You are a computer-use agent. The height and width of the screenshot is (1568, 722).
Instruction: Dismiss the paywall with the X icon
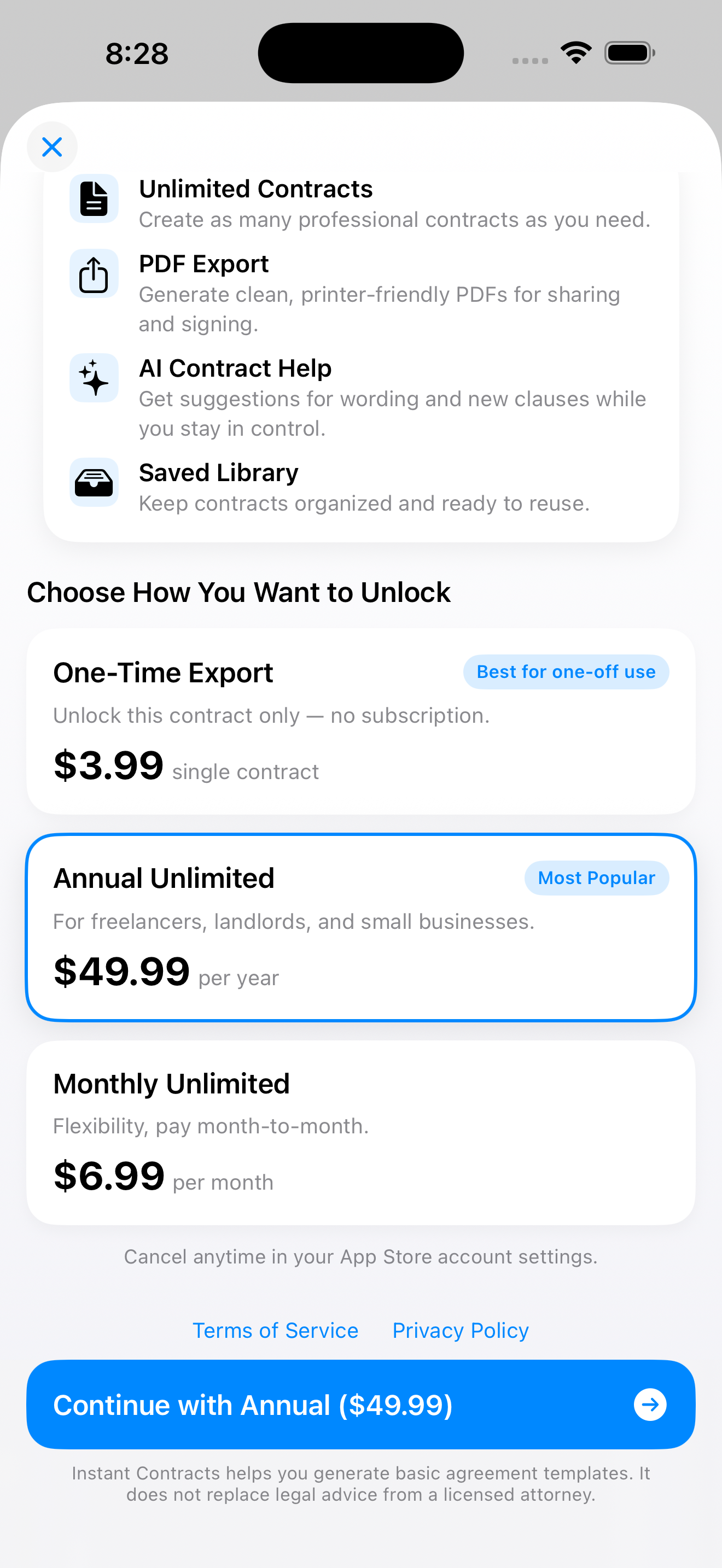pyautogui.click(x=52, y=147)
